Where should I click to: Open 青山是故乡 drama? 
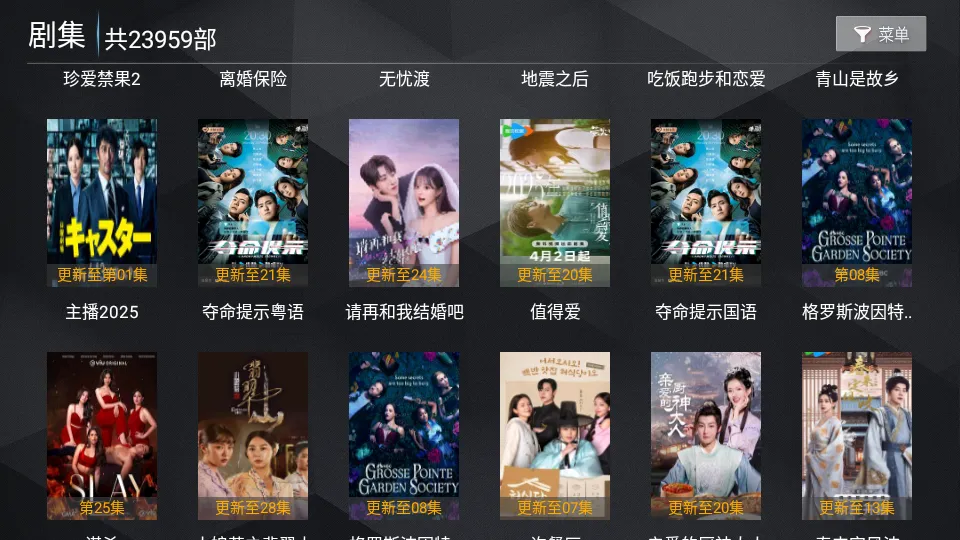857,79
